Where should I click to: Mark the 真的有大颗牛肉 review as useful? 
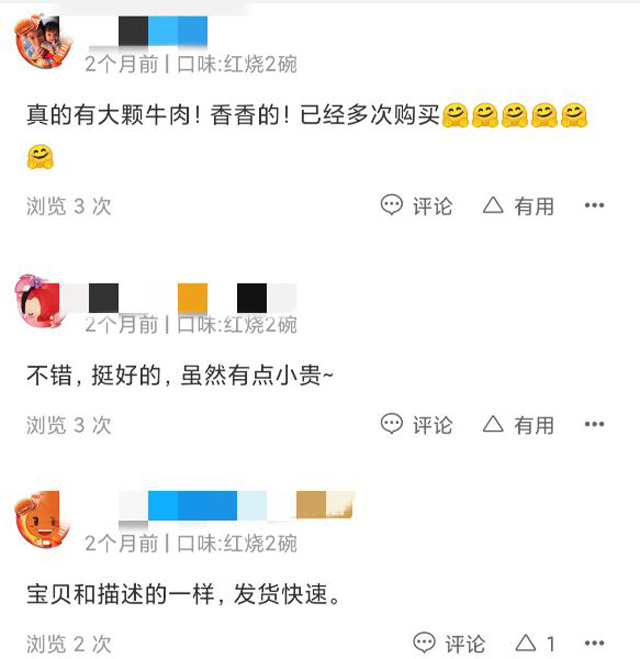(518, 206)
